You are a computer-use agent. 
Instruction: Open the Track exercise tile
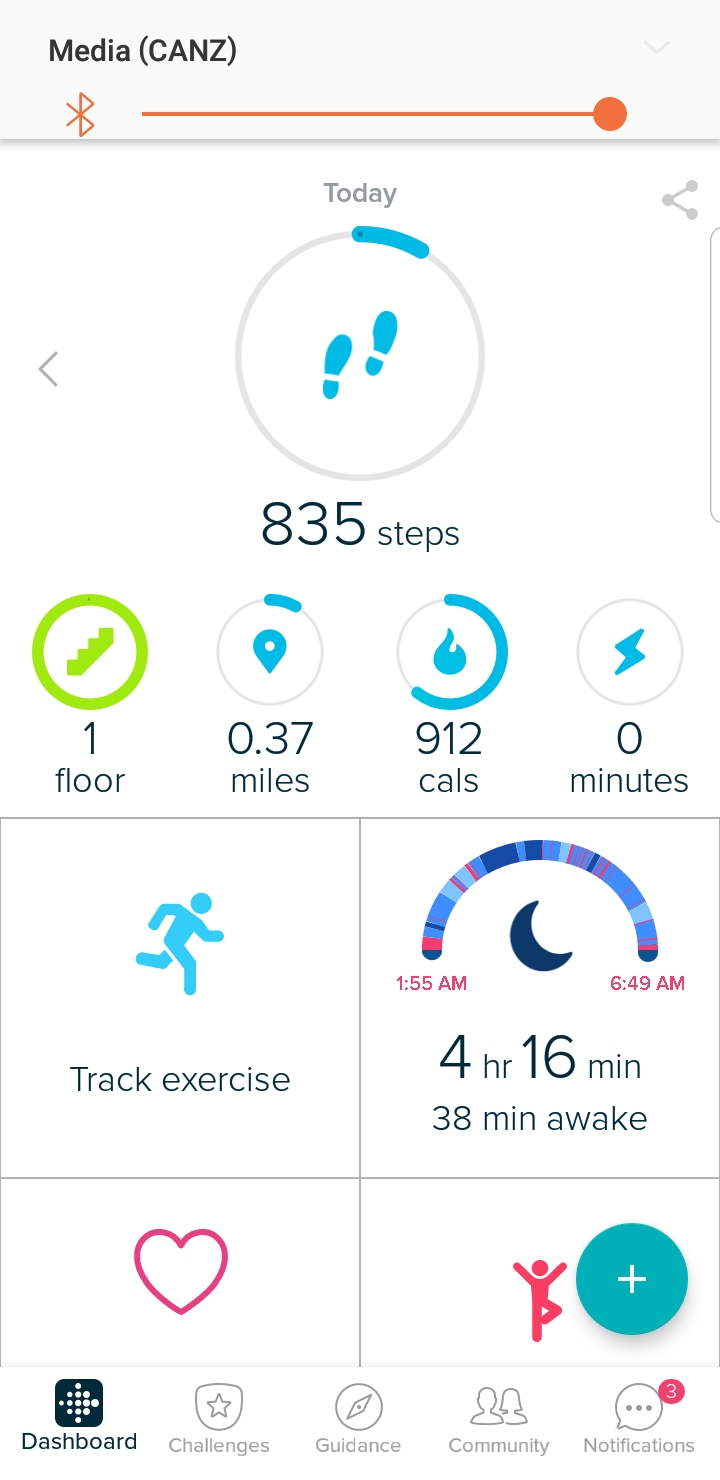click(x=180, y=997)
